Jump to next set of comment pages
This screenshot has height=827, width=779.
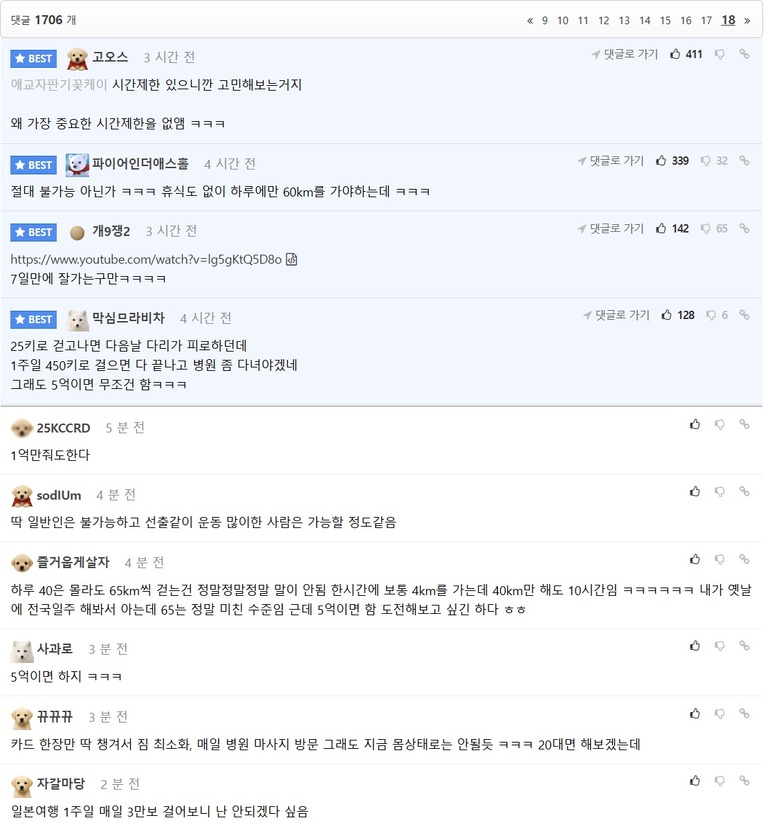click(x=747, y=20)
